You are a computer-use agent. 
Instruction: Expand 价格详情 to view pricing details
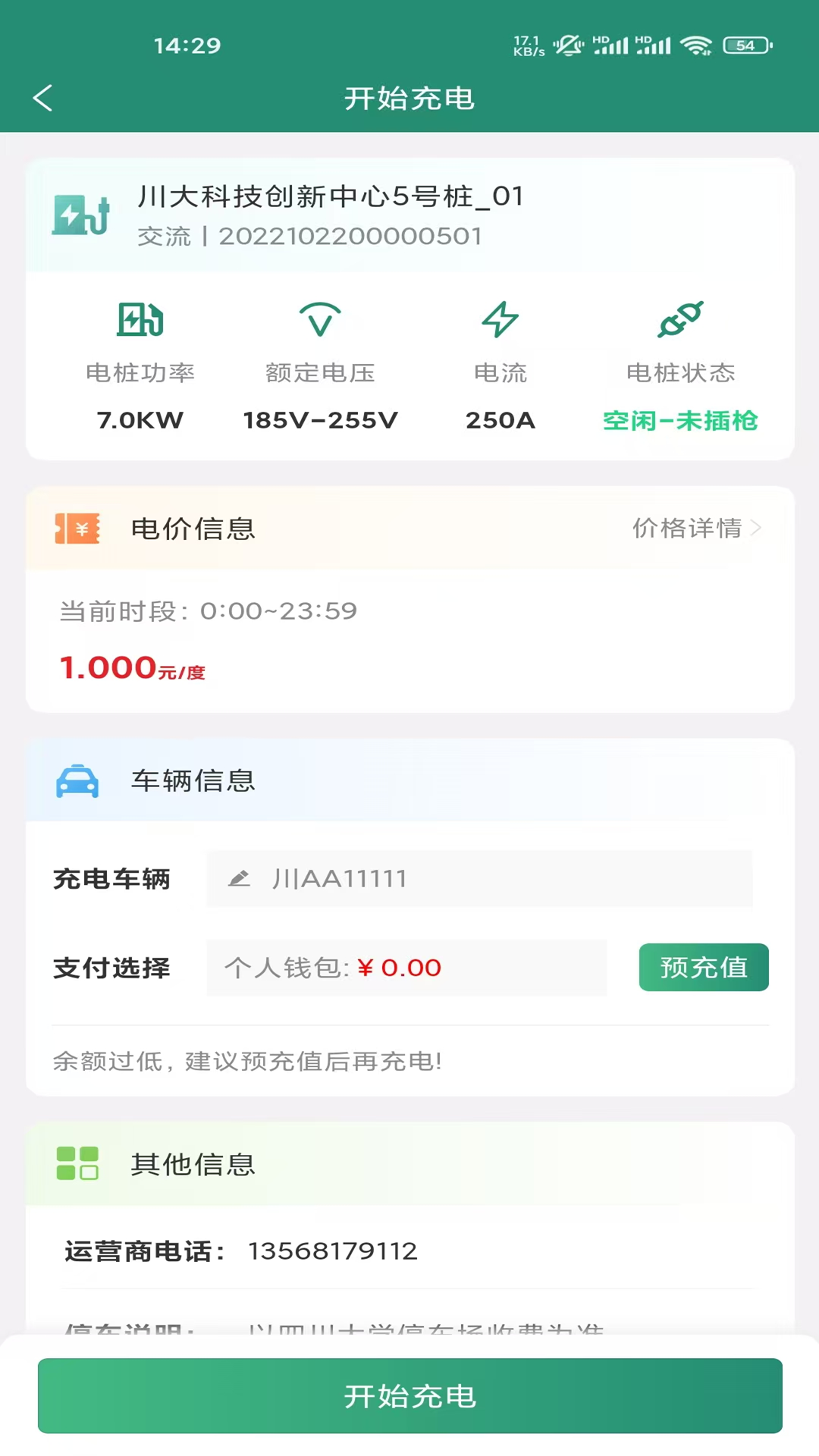(x=695, y=529)
